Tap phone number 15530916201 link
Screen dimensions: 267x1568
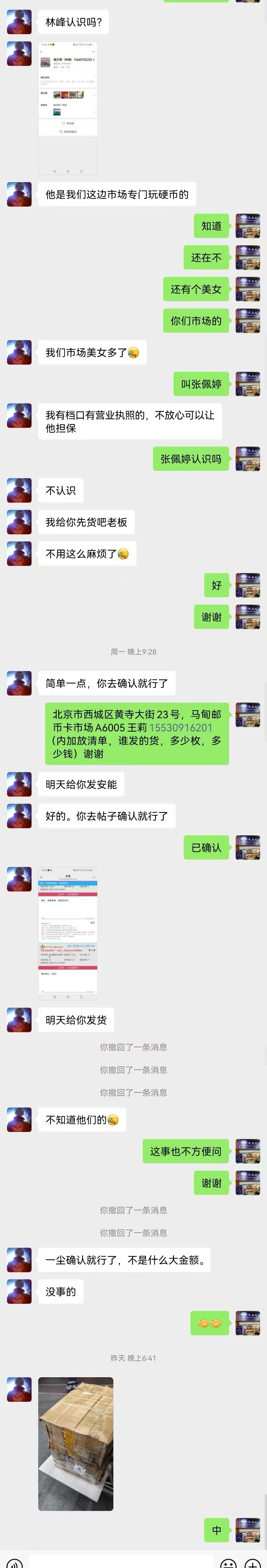(x=181, y=727)
